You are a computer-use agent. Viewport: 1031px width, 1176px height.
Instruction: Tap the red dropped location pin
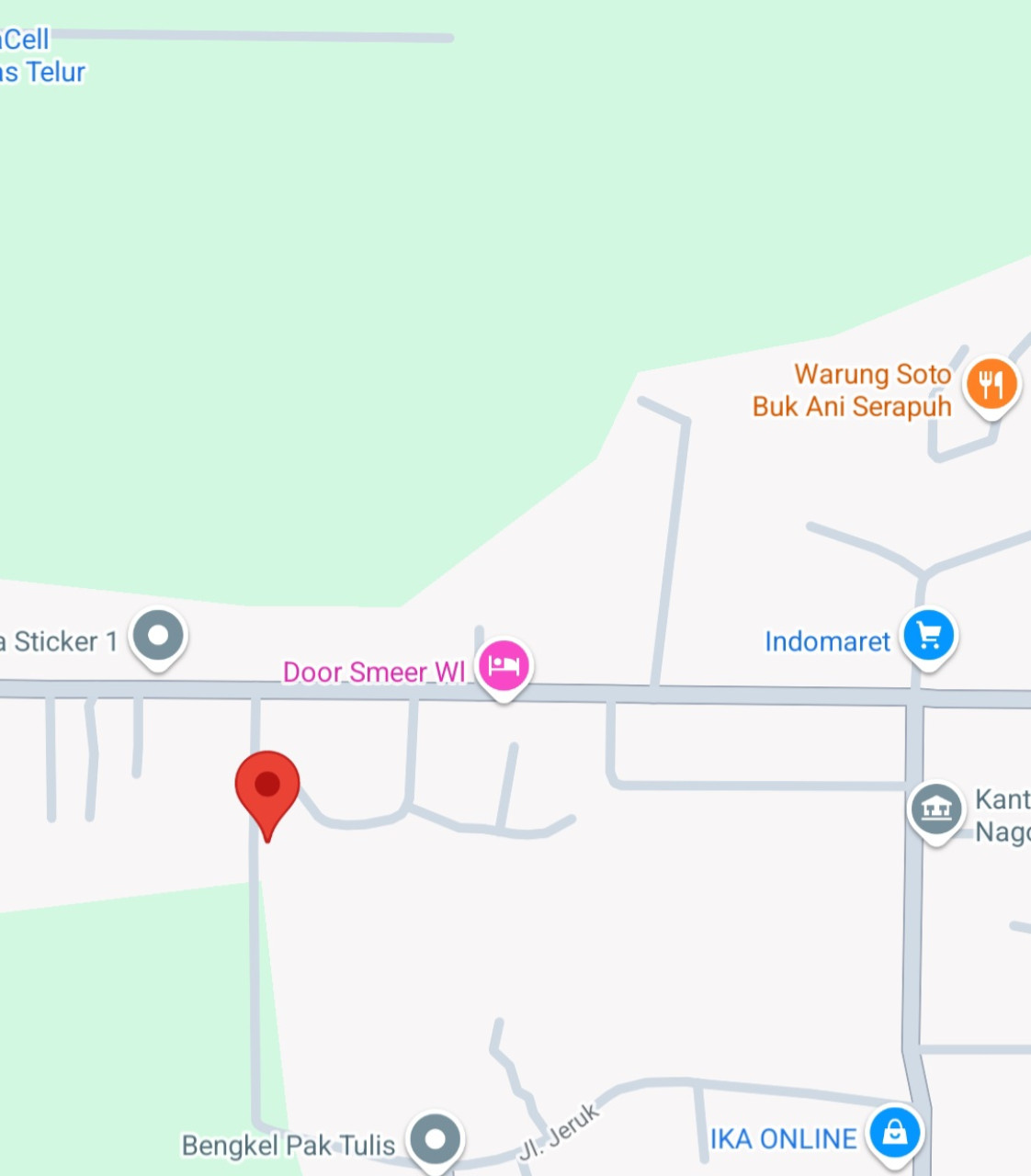[266, 786]
